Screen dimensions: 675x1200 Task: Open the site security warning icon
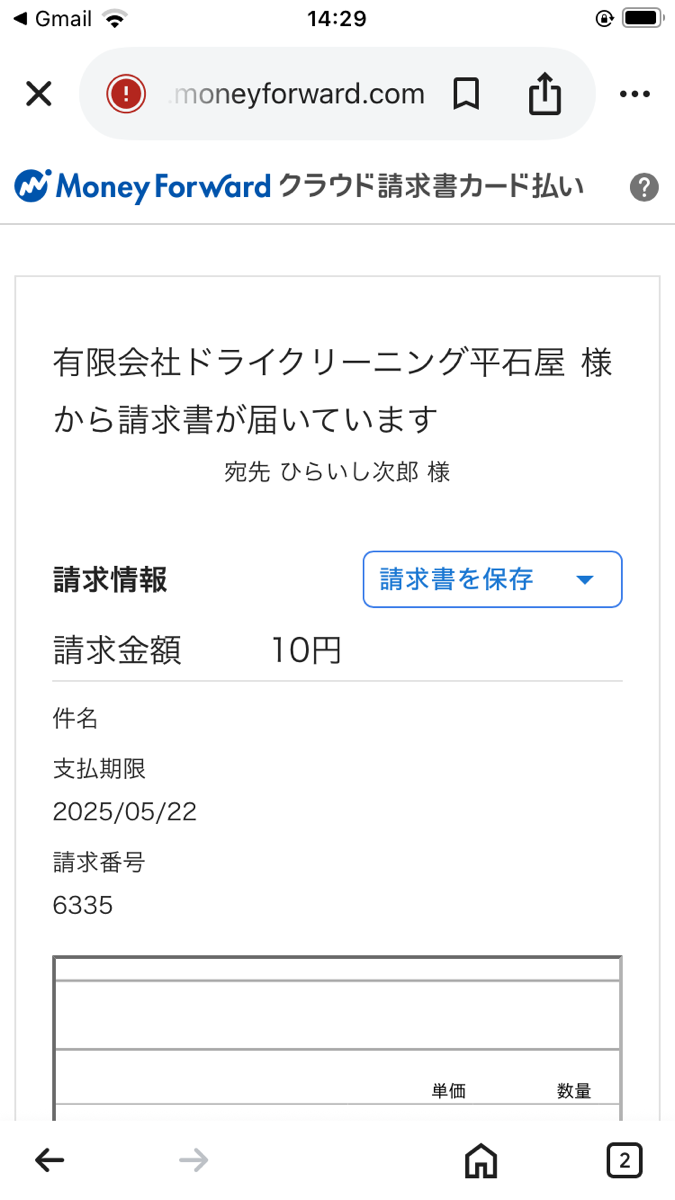click(x=126, y=94)
